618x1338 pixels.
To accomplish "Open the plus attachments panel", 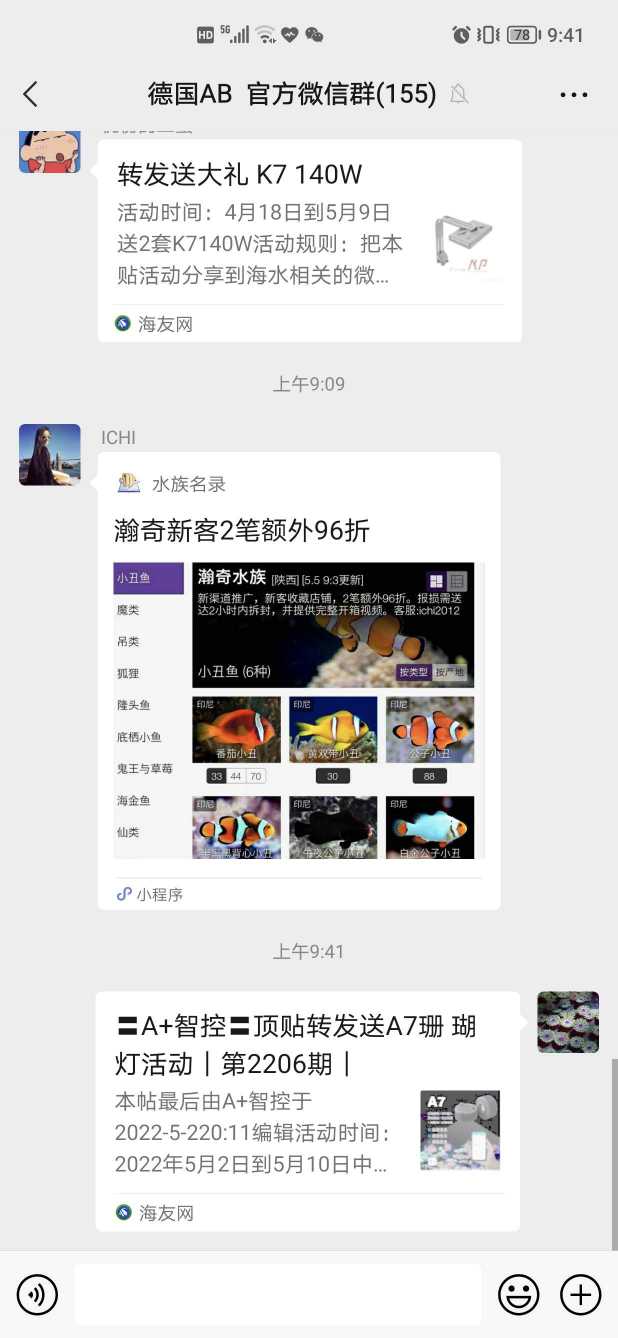I will [580, 1295].
